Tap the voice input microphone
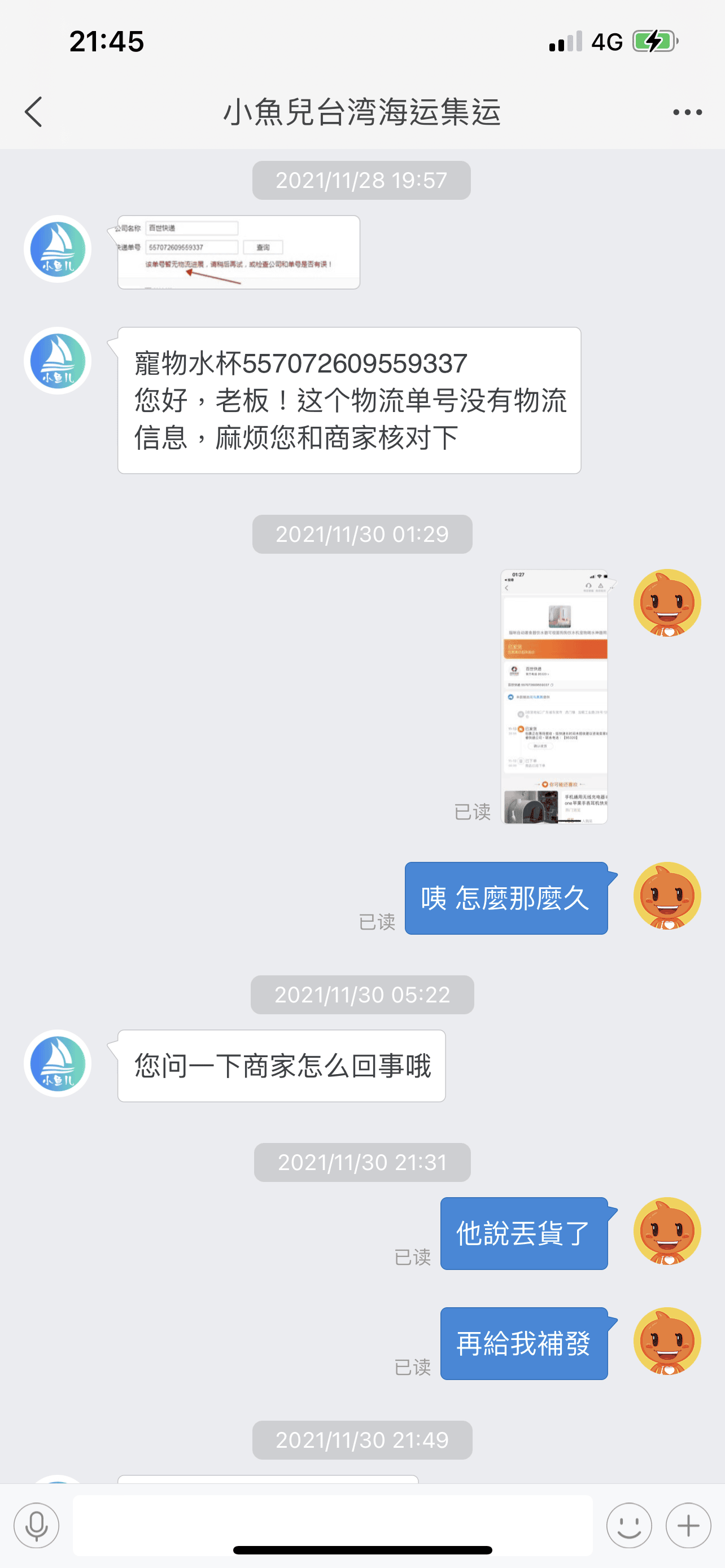 tap(37, 1526)
